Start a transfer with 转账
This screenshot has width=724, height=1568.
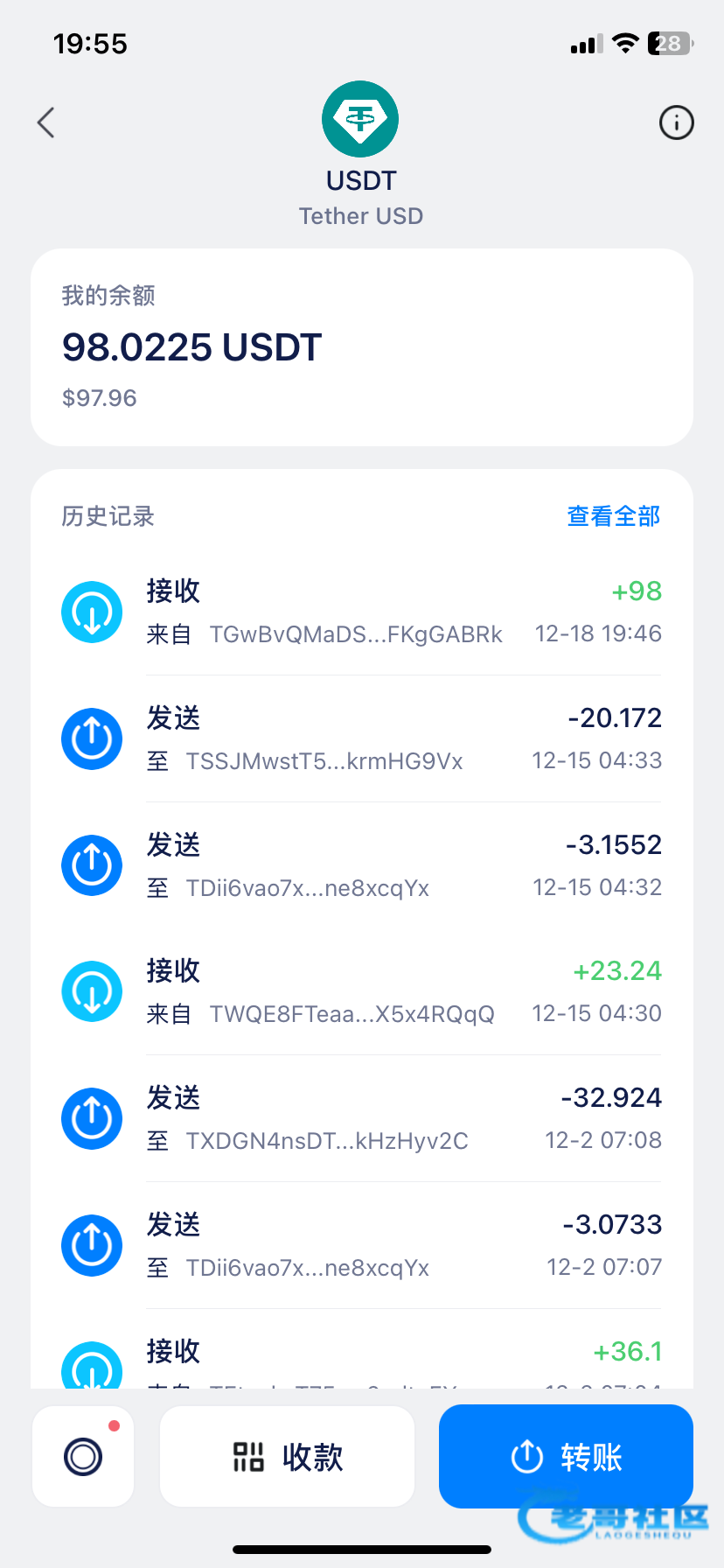[x=566, y=1457]
